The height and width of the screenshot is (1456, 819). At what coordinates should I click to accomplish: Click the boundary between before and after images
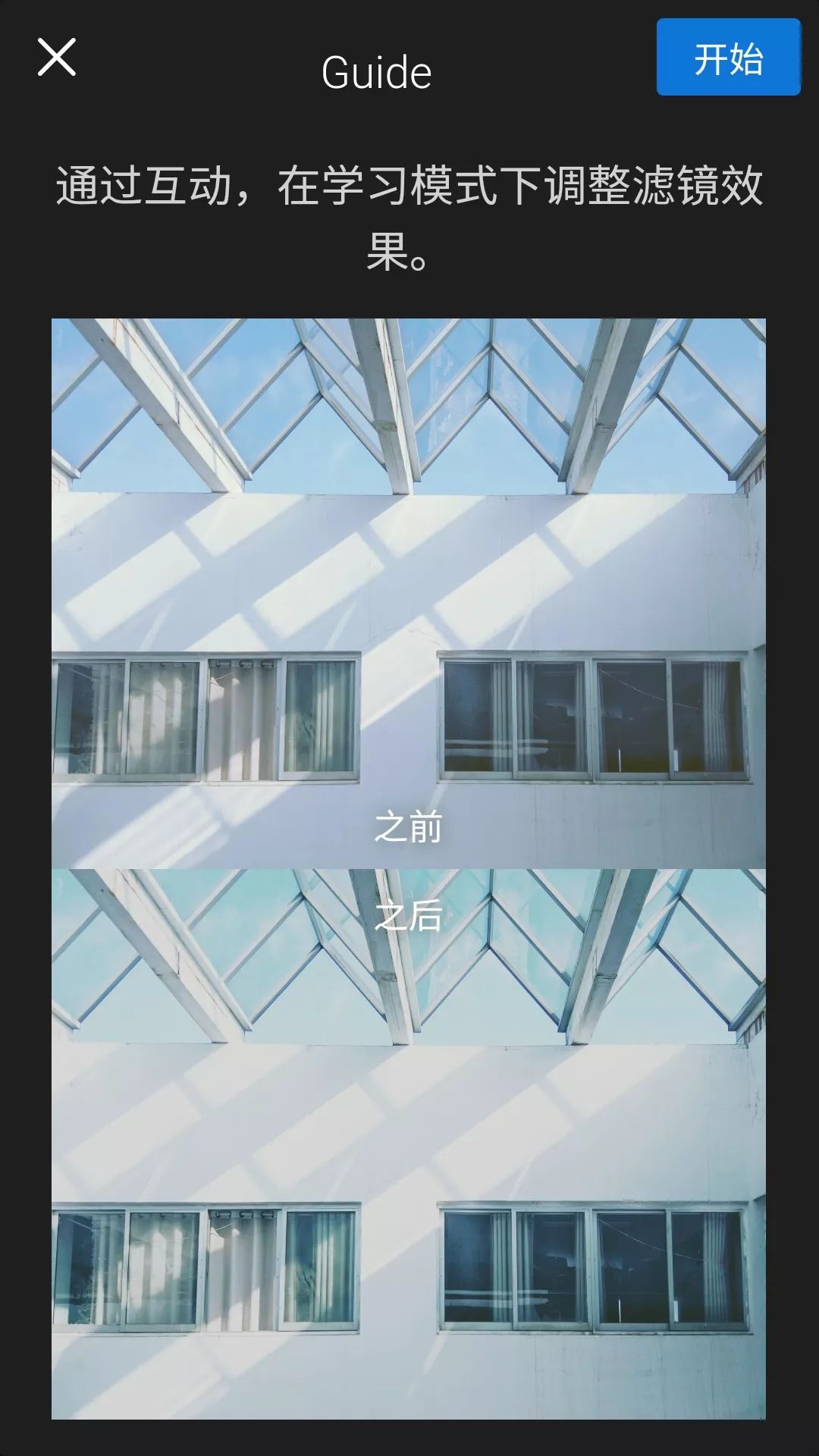click(409, 871)
